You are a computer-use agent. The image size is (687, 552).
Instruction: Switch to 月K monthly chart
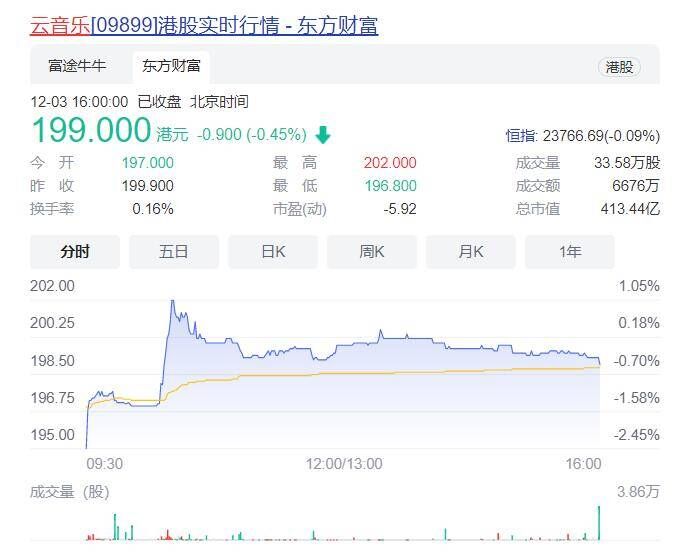coord(471,252)
